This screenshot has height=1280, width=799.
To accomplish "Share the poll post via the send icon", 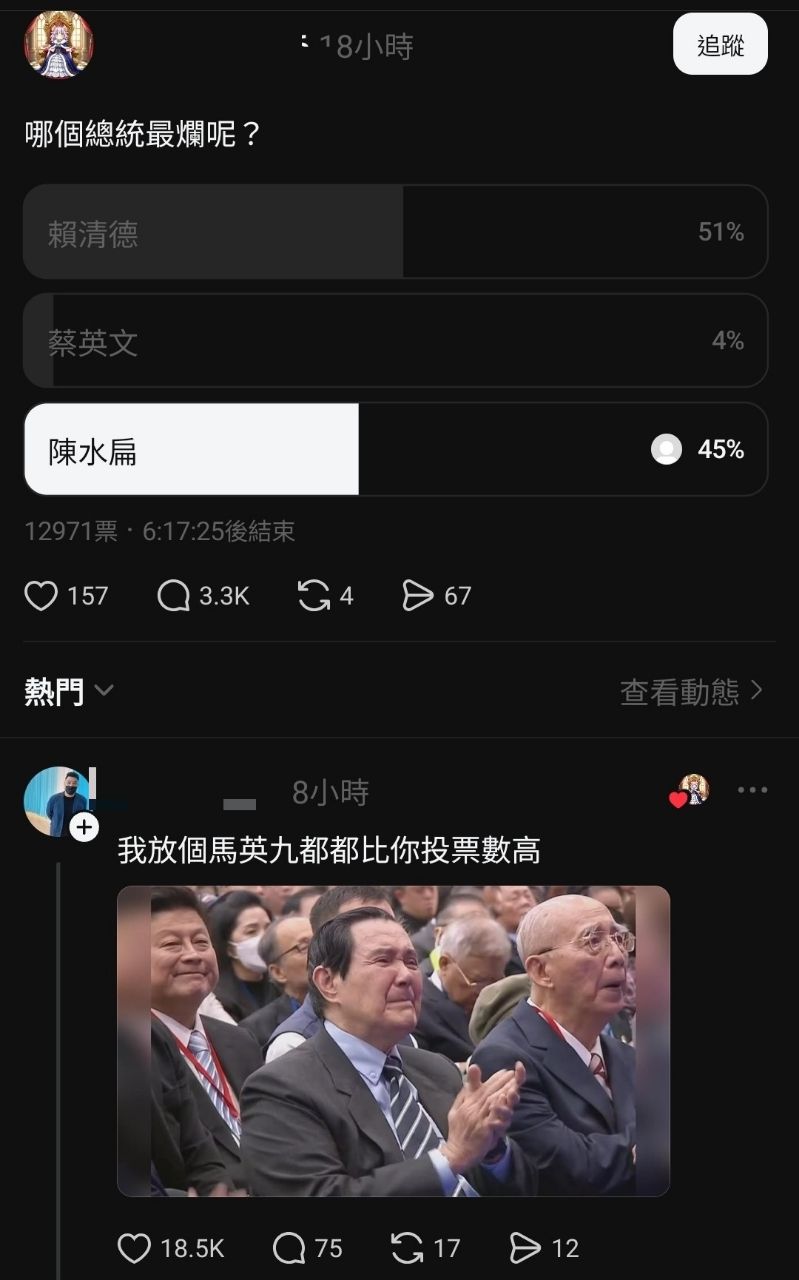I will coord(418,595).
